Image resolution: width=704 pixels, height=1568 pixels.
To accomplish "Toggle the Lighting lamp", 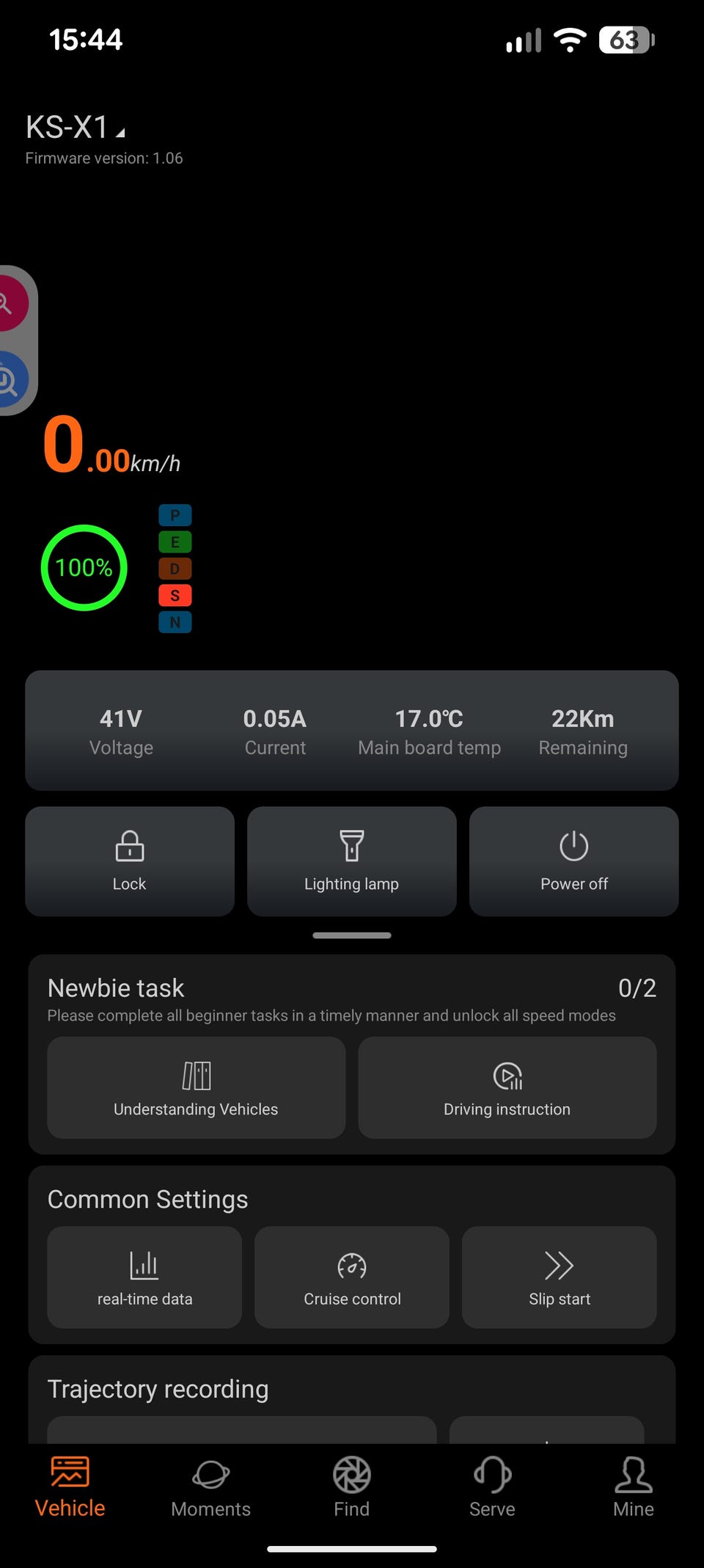I will 352,861.
